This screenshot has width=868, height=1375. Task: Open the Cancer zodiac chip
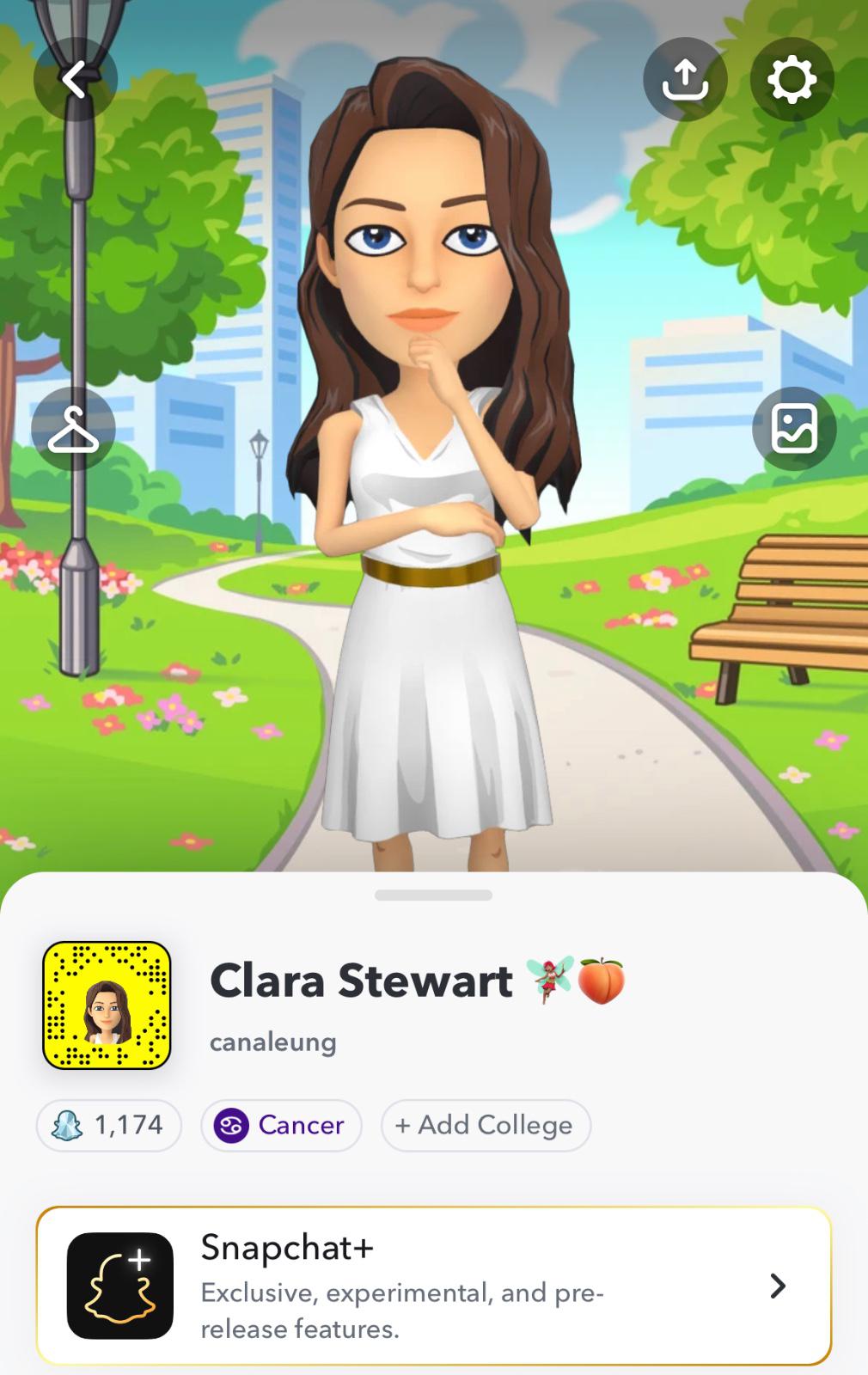click(x=281, y=1125)
